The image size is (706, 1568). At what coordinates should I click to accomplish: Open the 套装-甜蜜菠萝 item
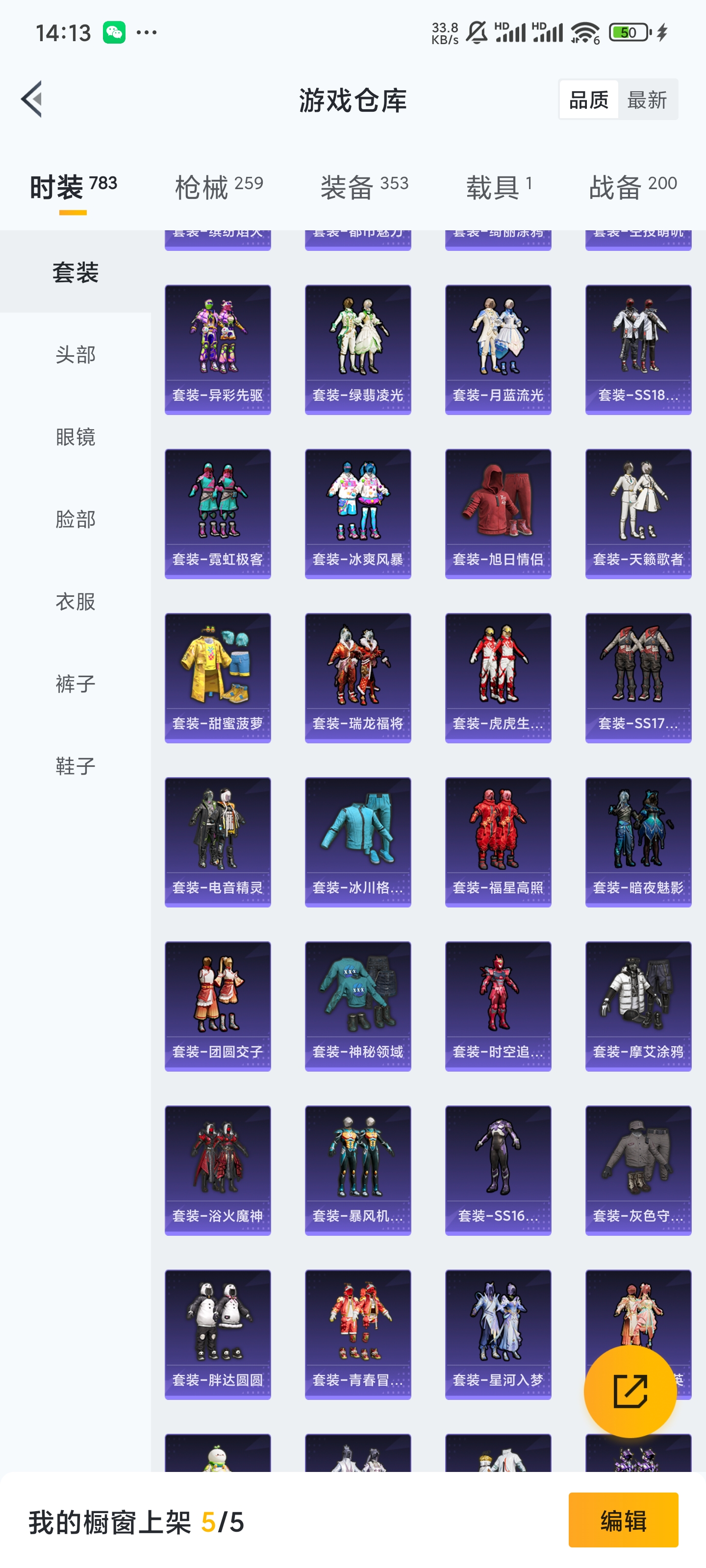[218, 678]
